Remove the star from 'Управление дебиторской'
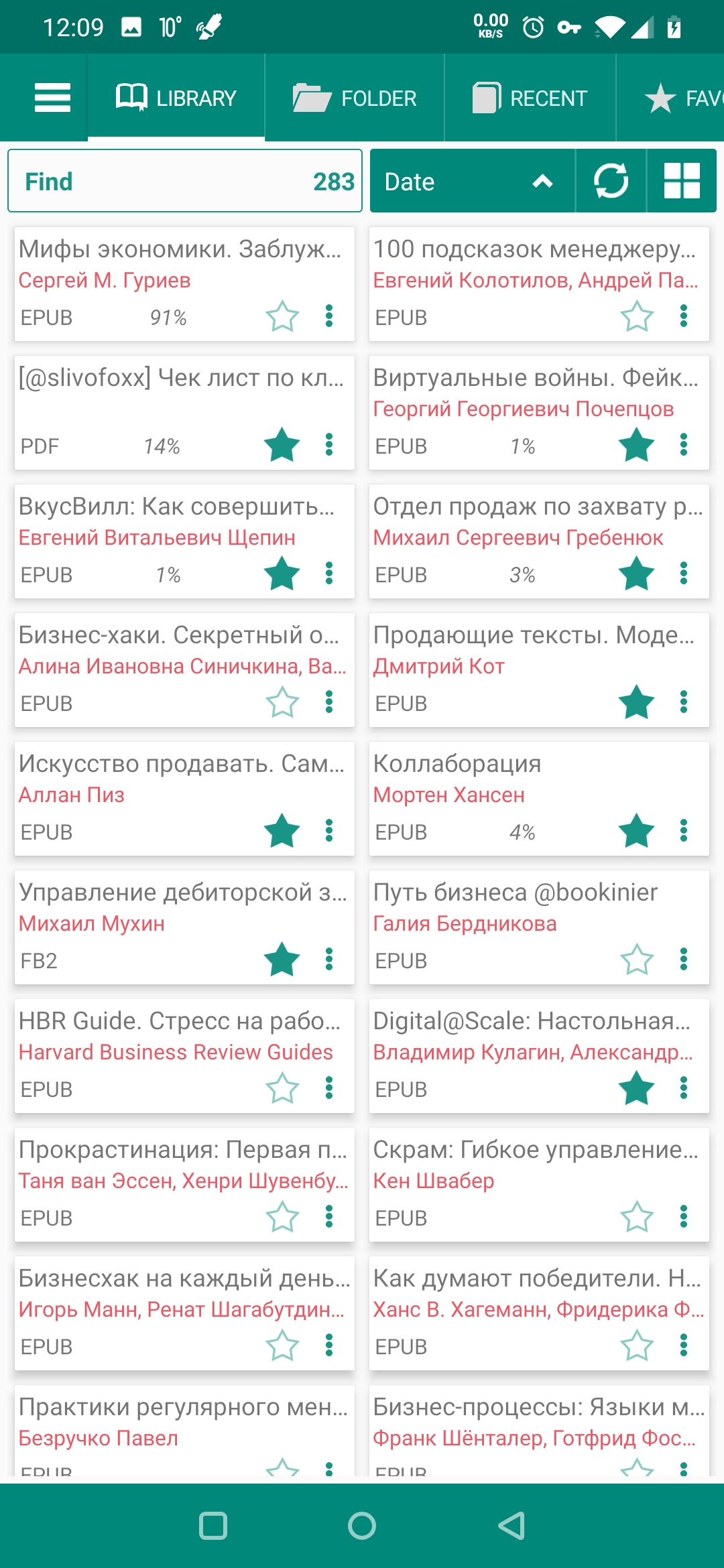This screenshot has width=724, height=1568. (x=282, y=960)
